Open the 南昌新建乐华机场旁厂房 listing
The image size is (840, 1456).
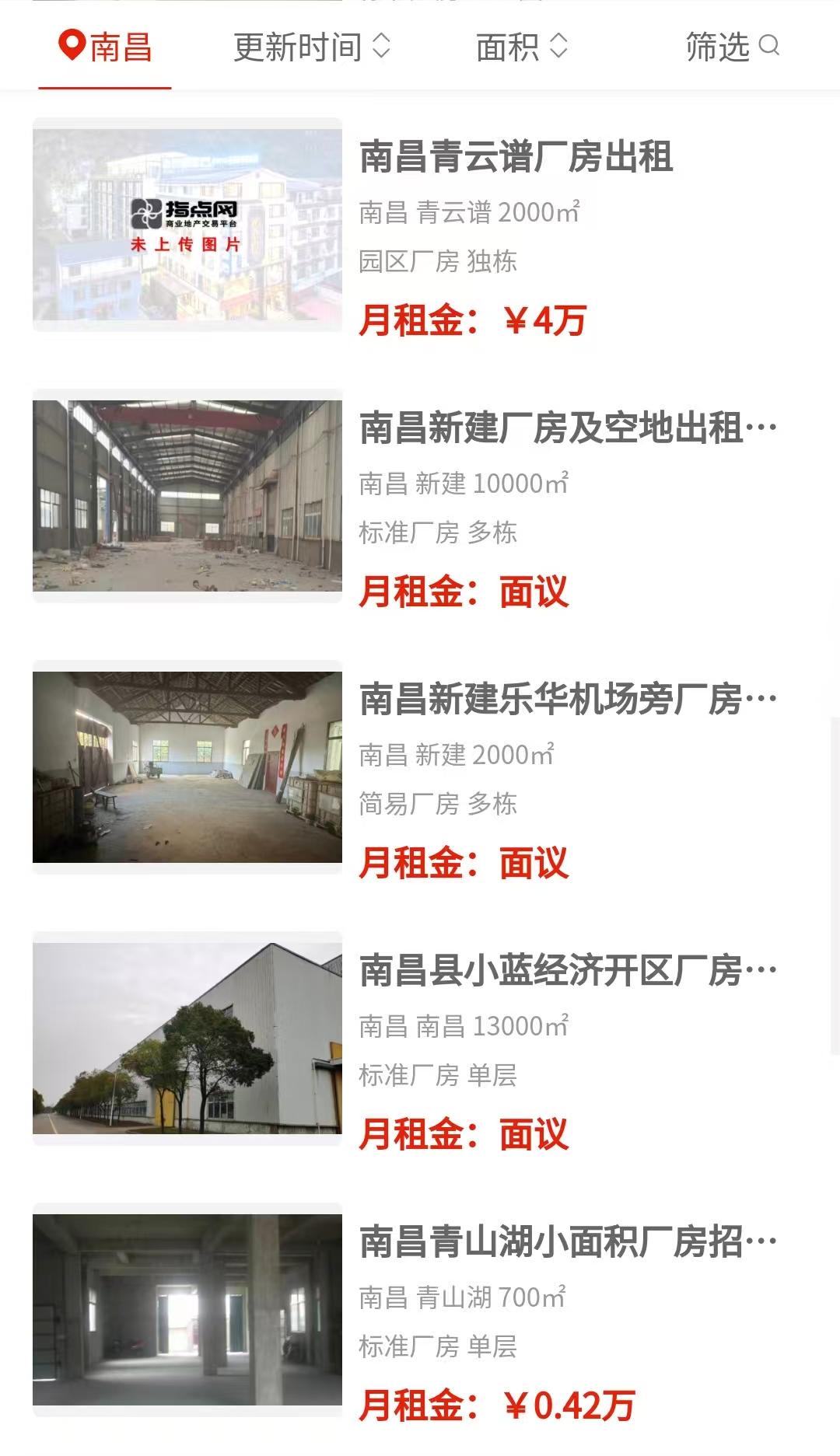(568, 700)
